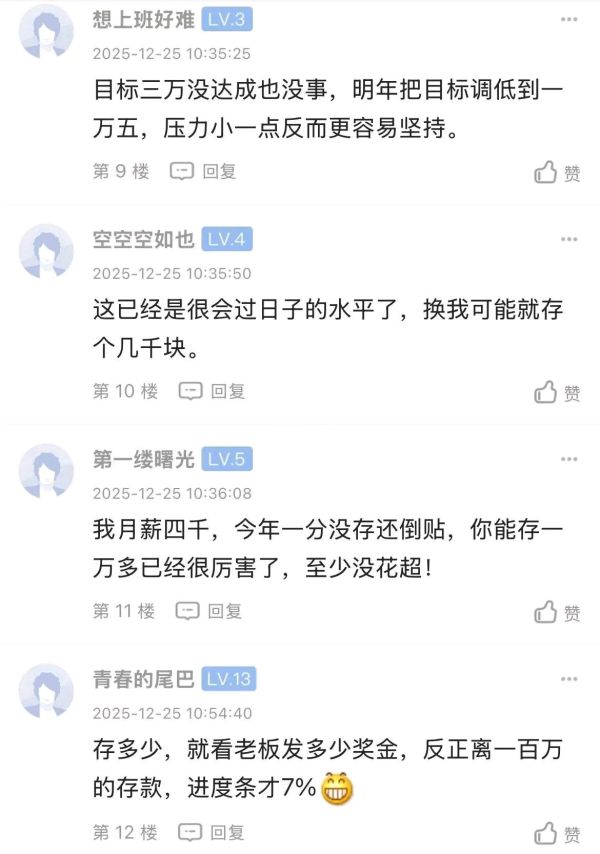Viewport: 600px width, 854px height.
Task: Like 空空空如也's comment on floor 10
Action: 556,392
